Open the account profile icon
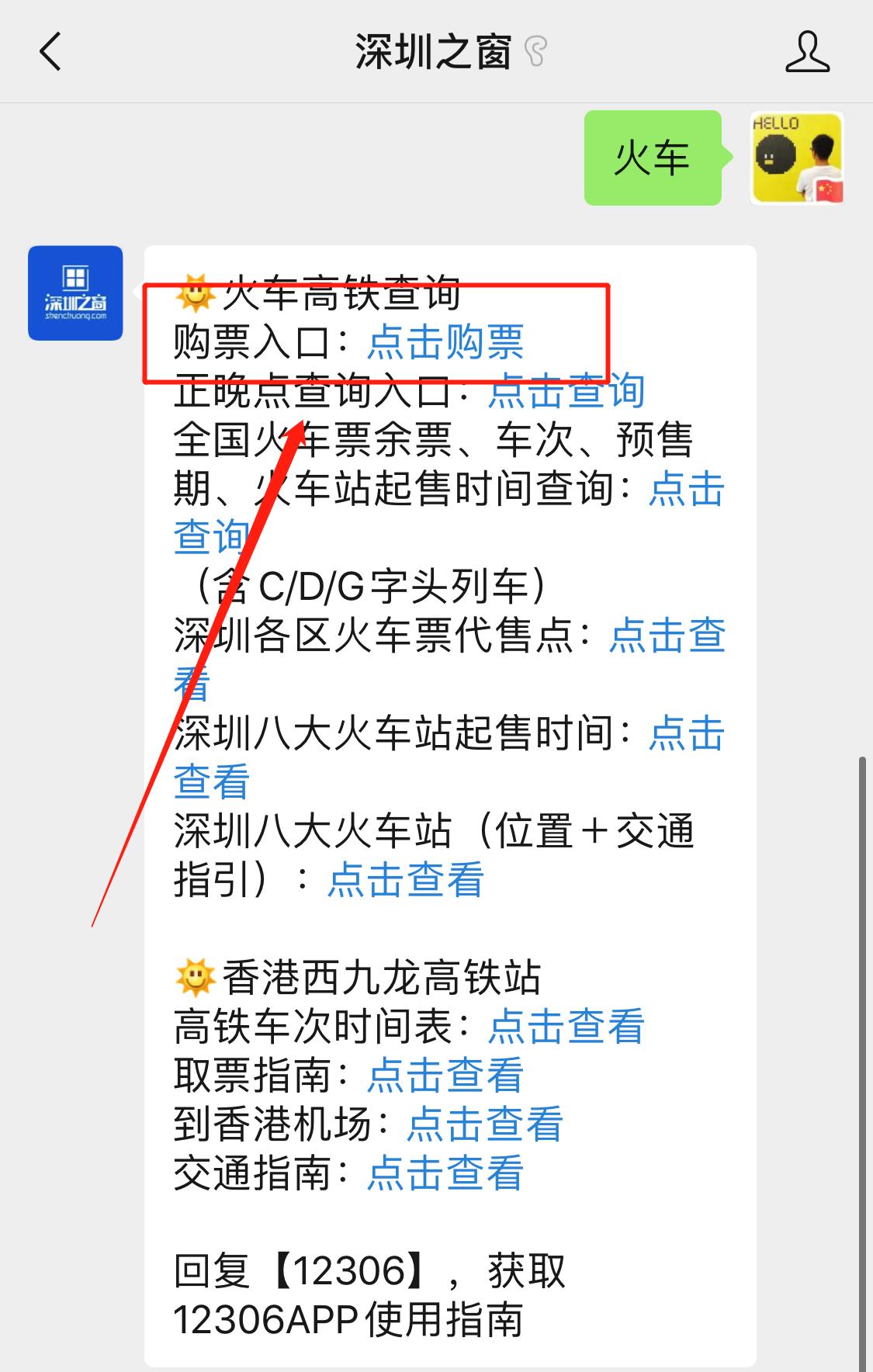Viewport: 873px width, 1372px height. click(807, 52)
